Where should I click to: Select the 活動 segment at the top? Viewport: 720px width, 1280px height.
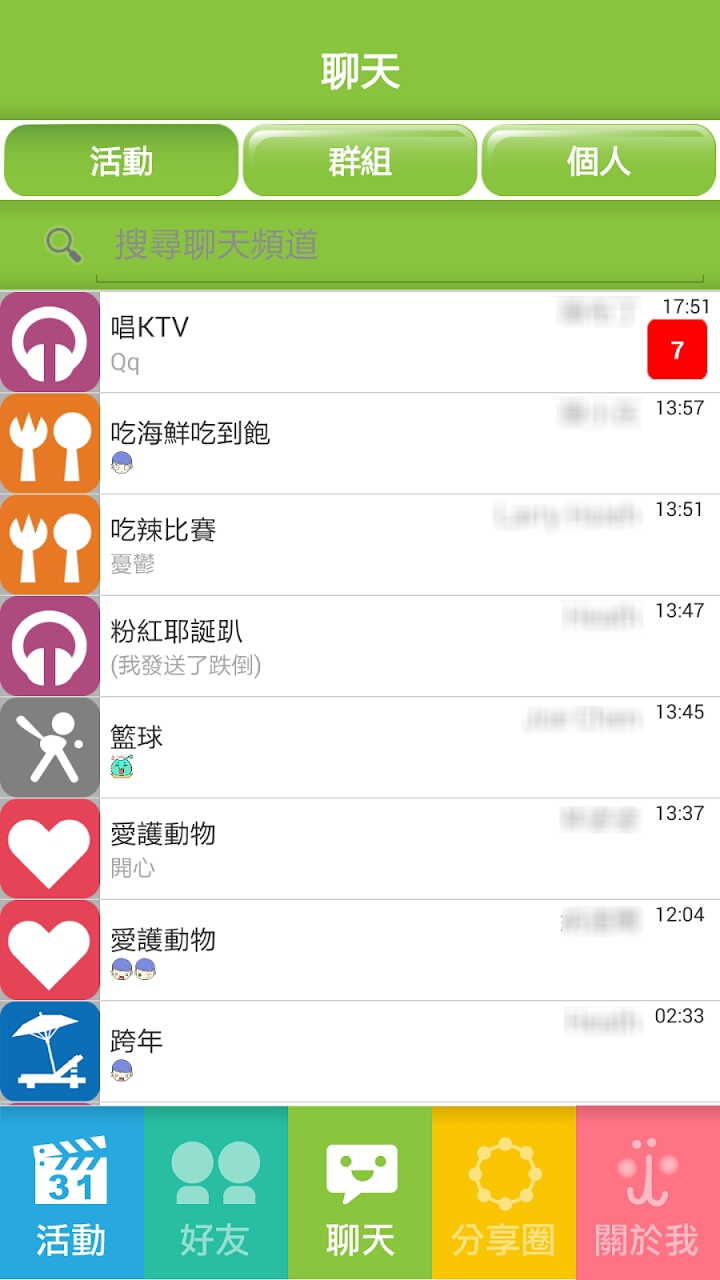121,160
